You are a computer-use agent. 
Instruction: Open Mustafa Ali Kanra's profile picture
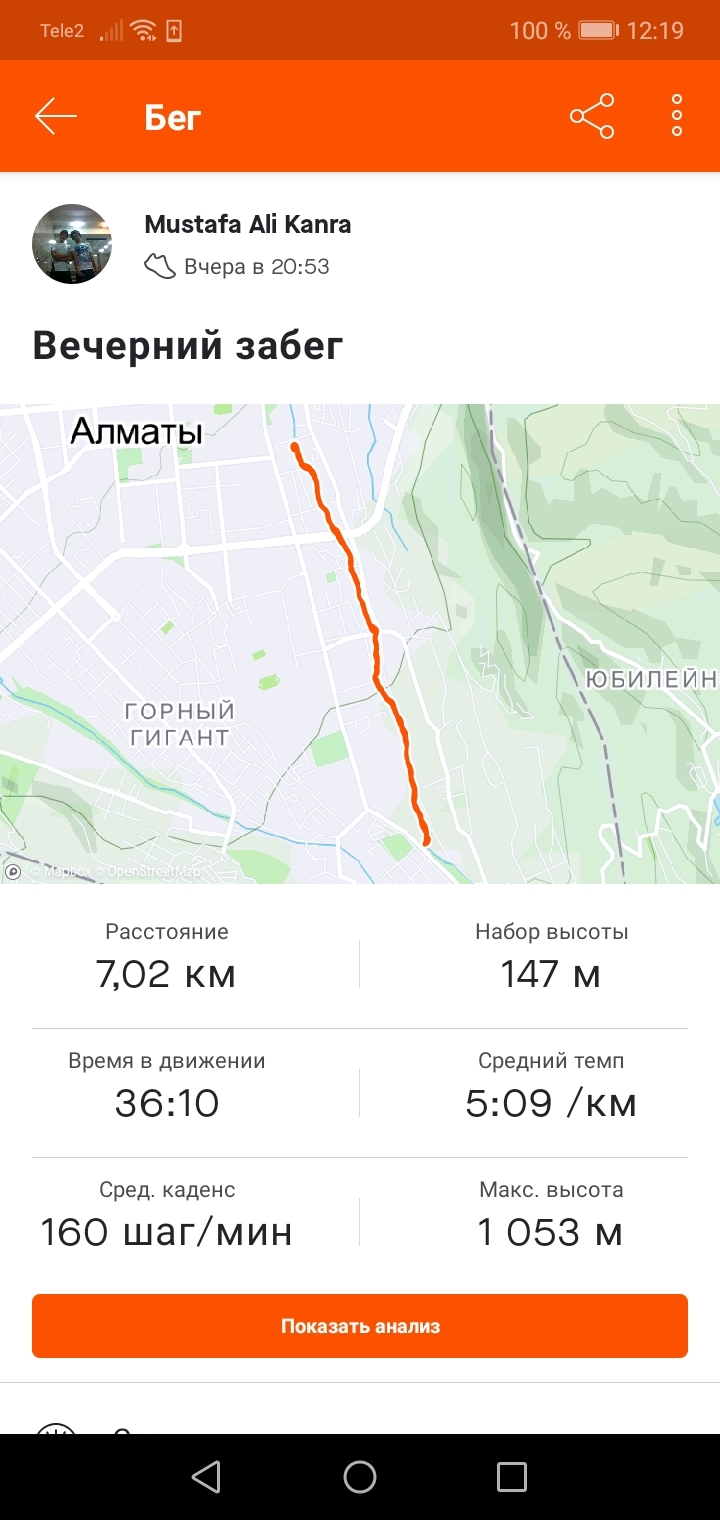pyautogui.click(x=72, y=244)
